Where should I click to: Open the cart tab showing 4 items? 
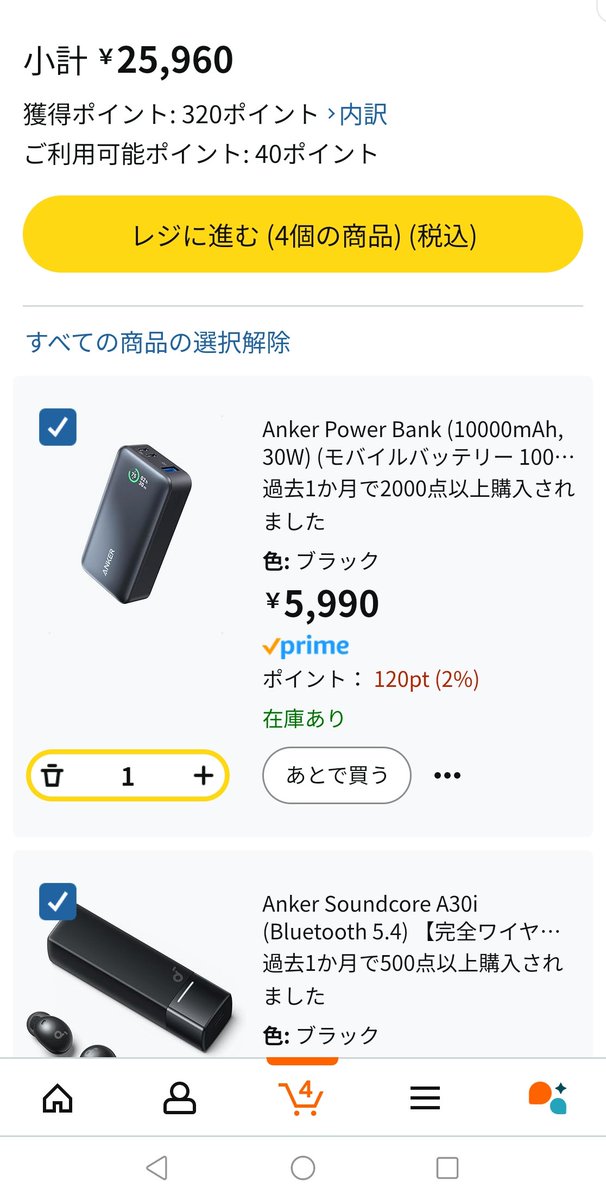point(300,1097)
